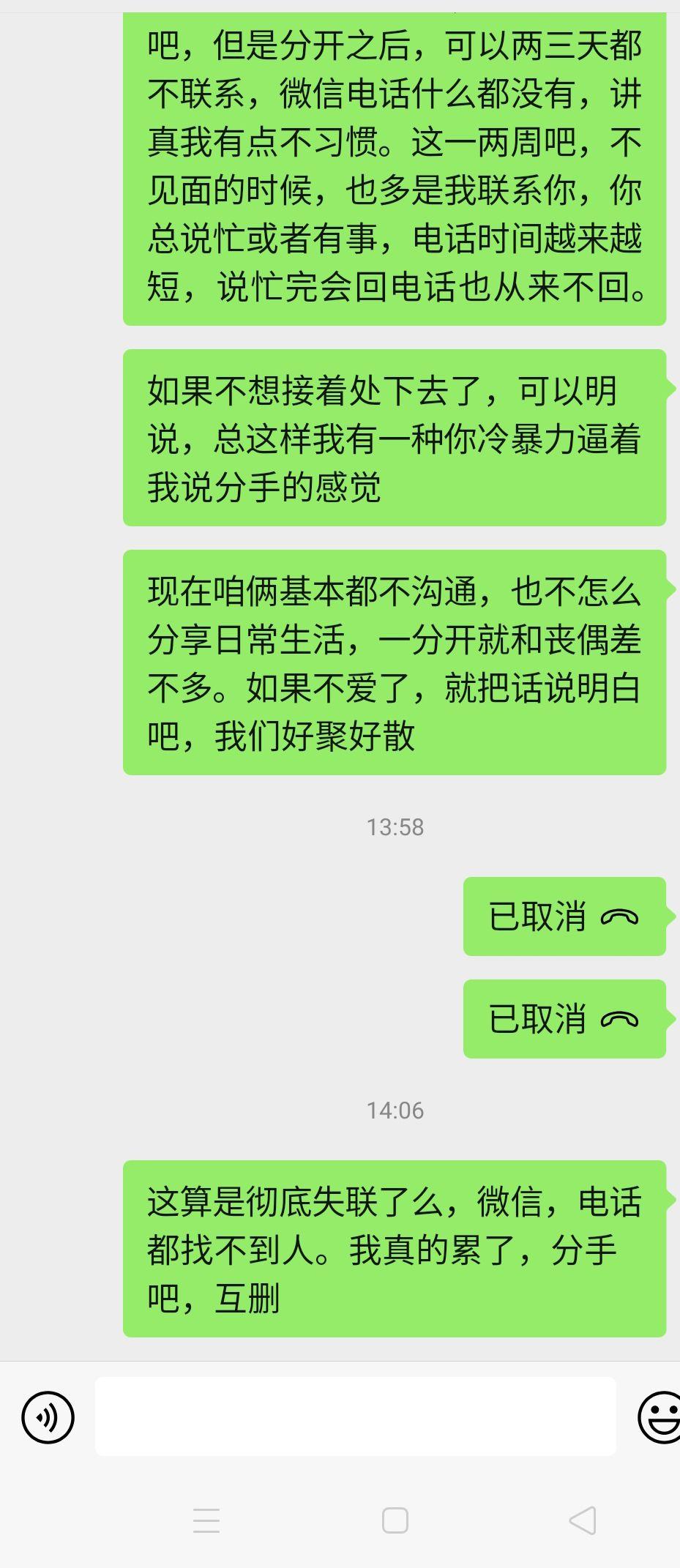
Task: Open the recent apps menu
Action: click(206, 1520)
